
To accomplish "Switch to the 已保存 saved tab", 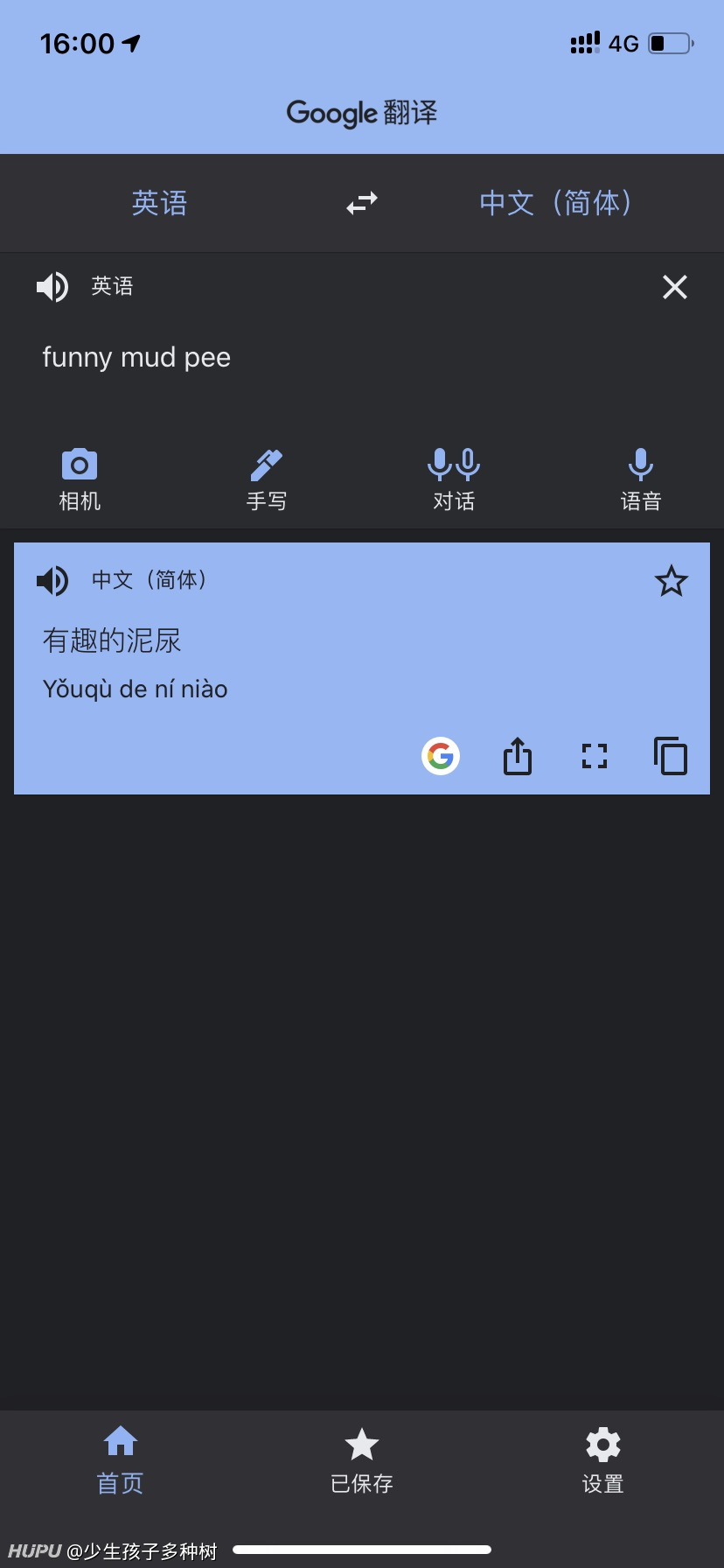I will tap(362, 1461).
